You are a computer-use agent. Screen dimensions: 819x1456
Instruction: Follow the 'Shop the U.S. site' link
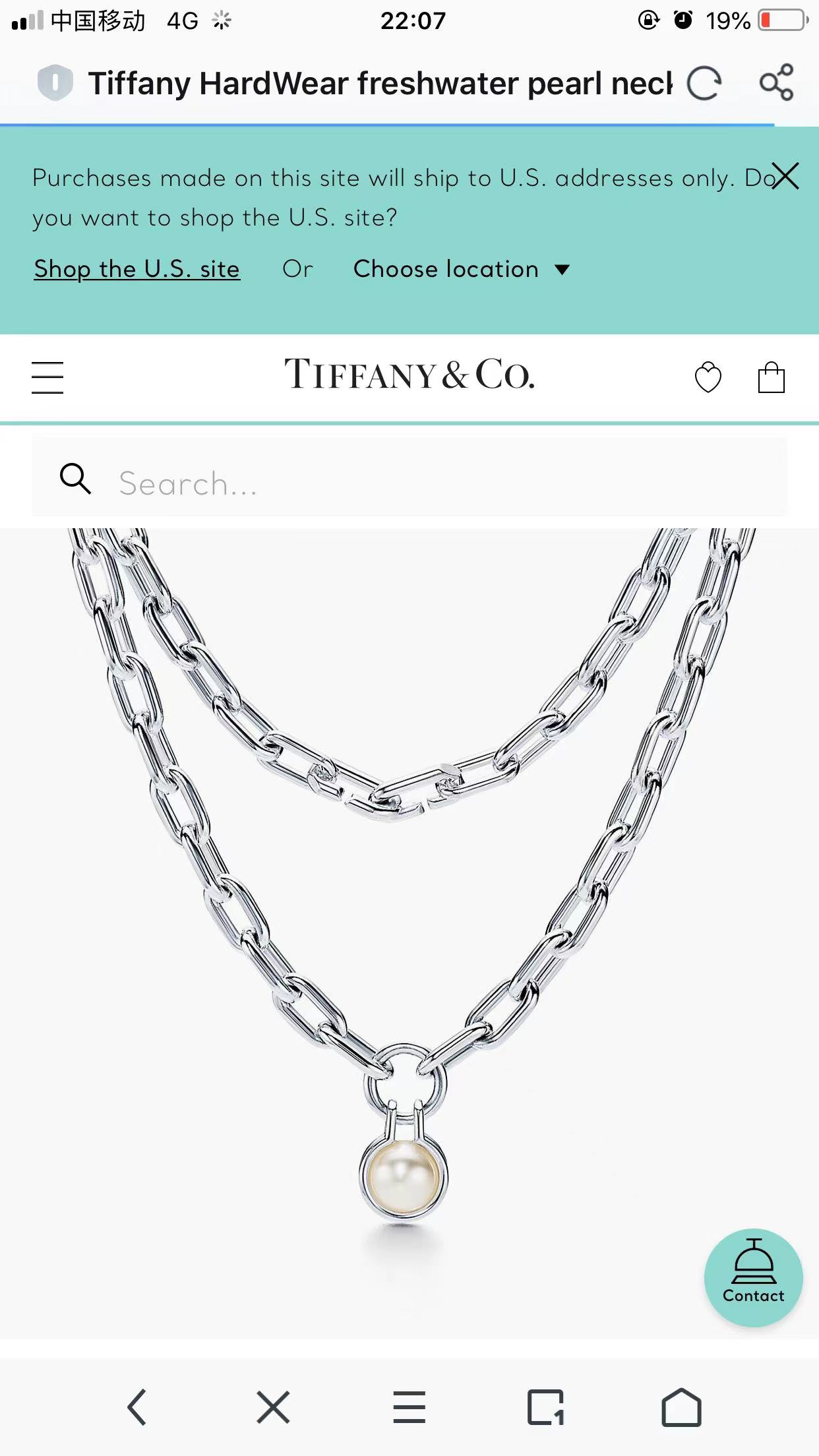coord(137,269)
